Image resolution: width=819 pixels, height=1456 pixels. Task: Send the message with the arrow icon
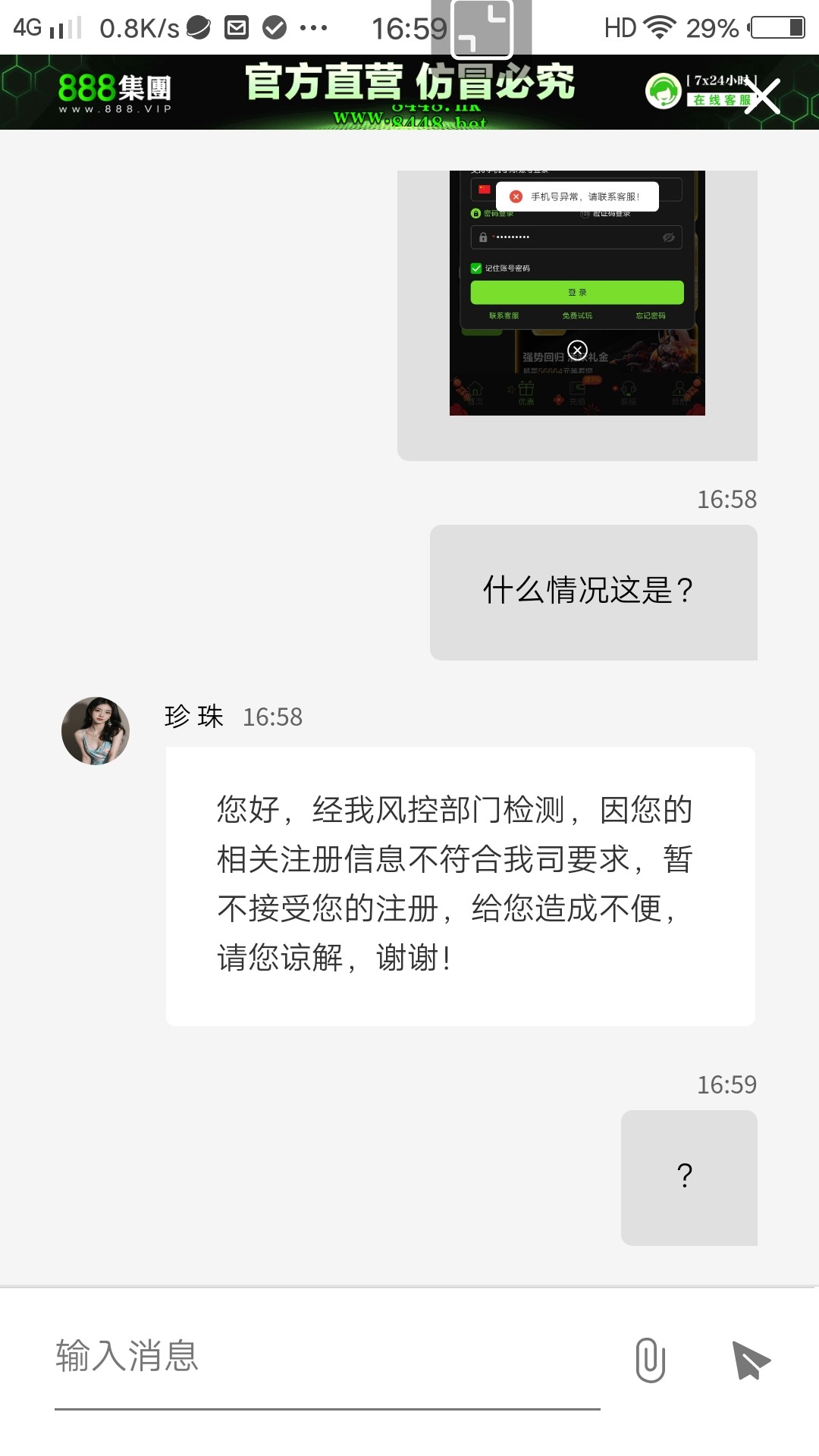[x=751, y=1360]
